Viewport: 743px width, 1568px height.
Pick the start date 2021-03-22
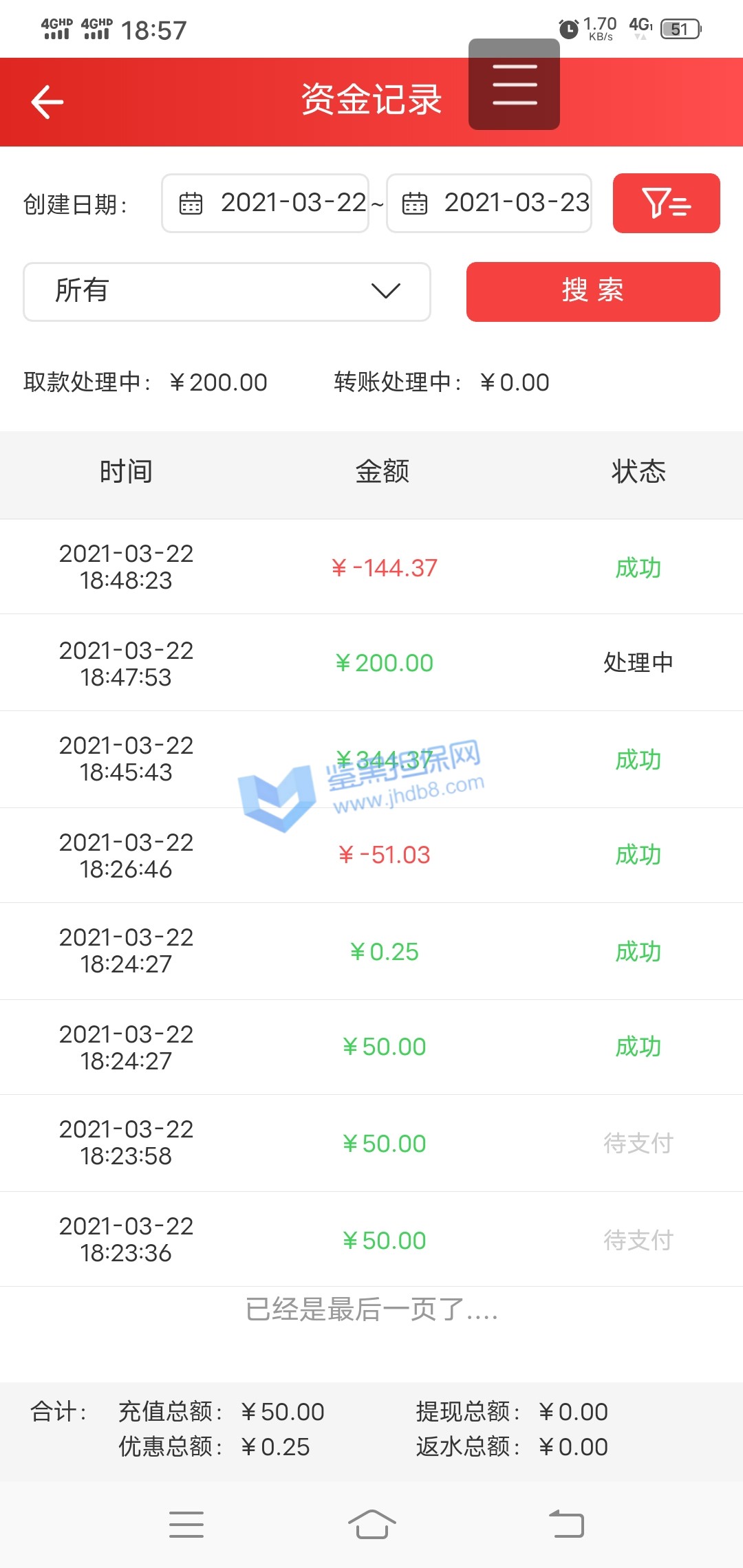click(266, 204)
